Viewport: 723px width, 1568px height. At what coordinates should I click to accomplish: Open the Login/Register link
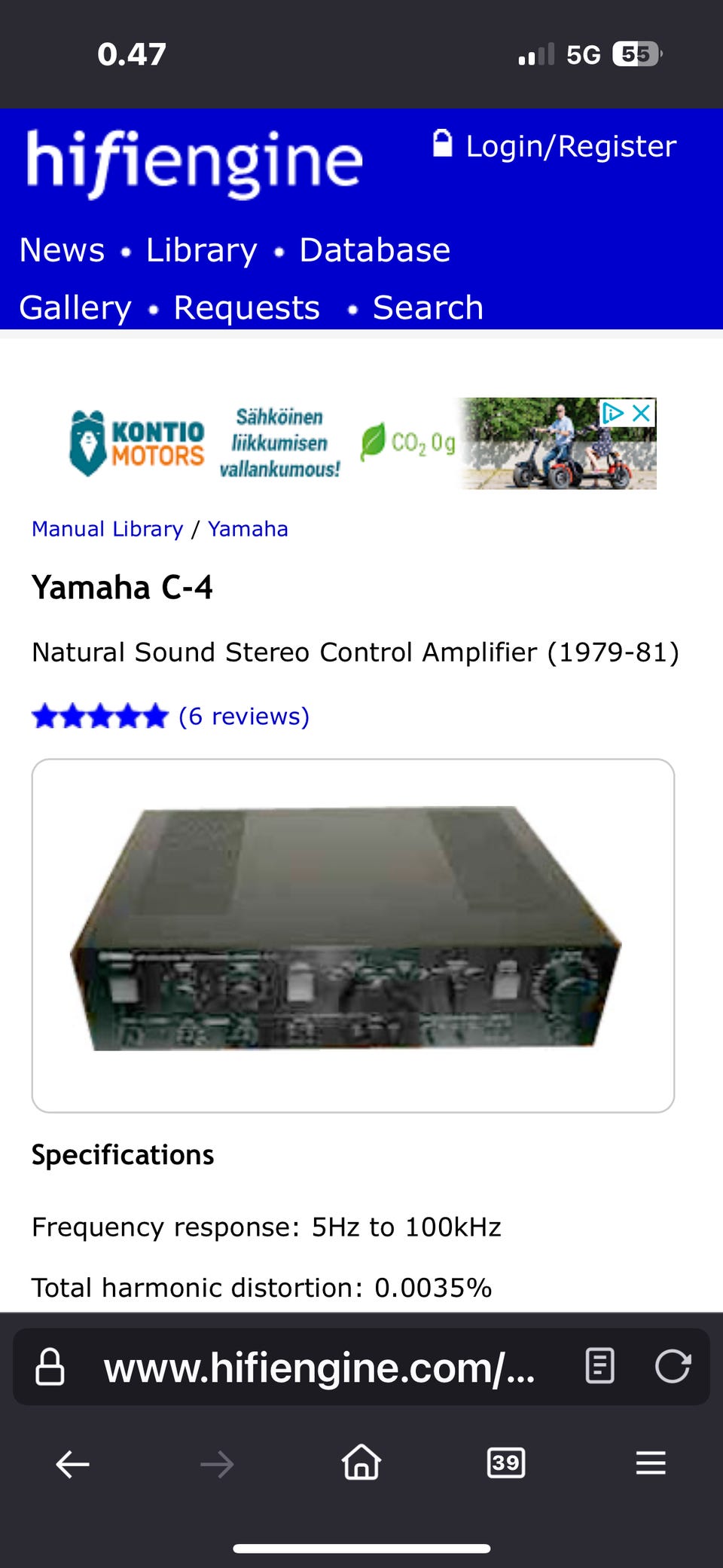pos(555,146)
